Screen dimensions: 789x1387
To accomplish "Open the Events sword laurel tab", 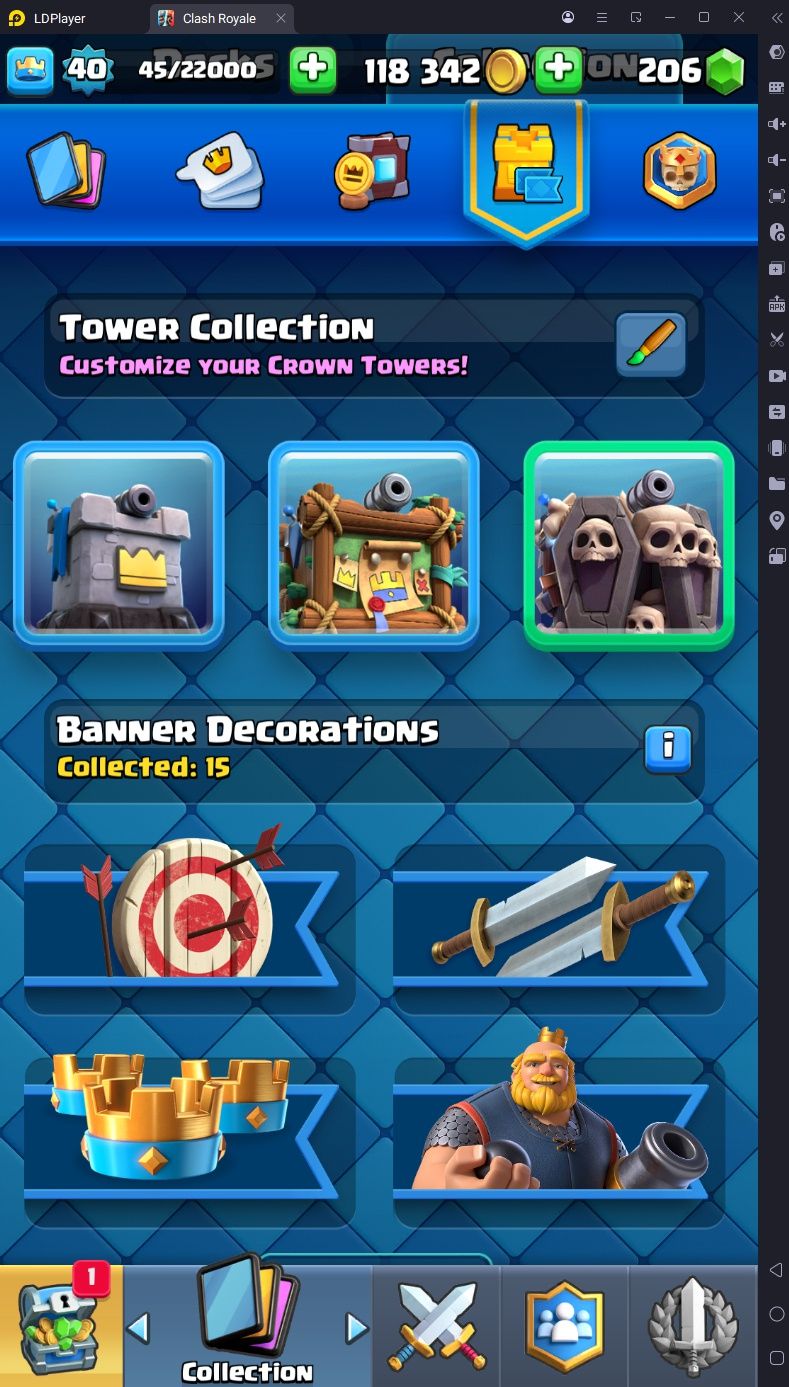I will [692, 1326].
